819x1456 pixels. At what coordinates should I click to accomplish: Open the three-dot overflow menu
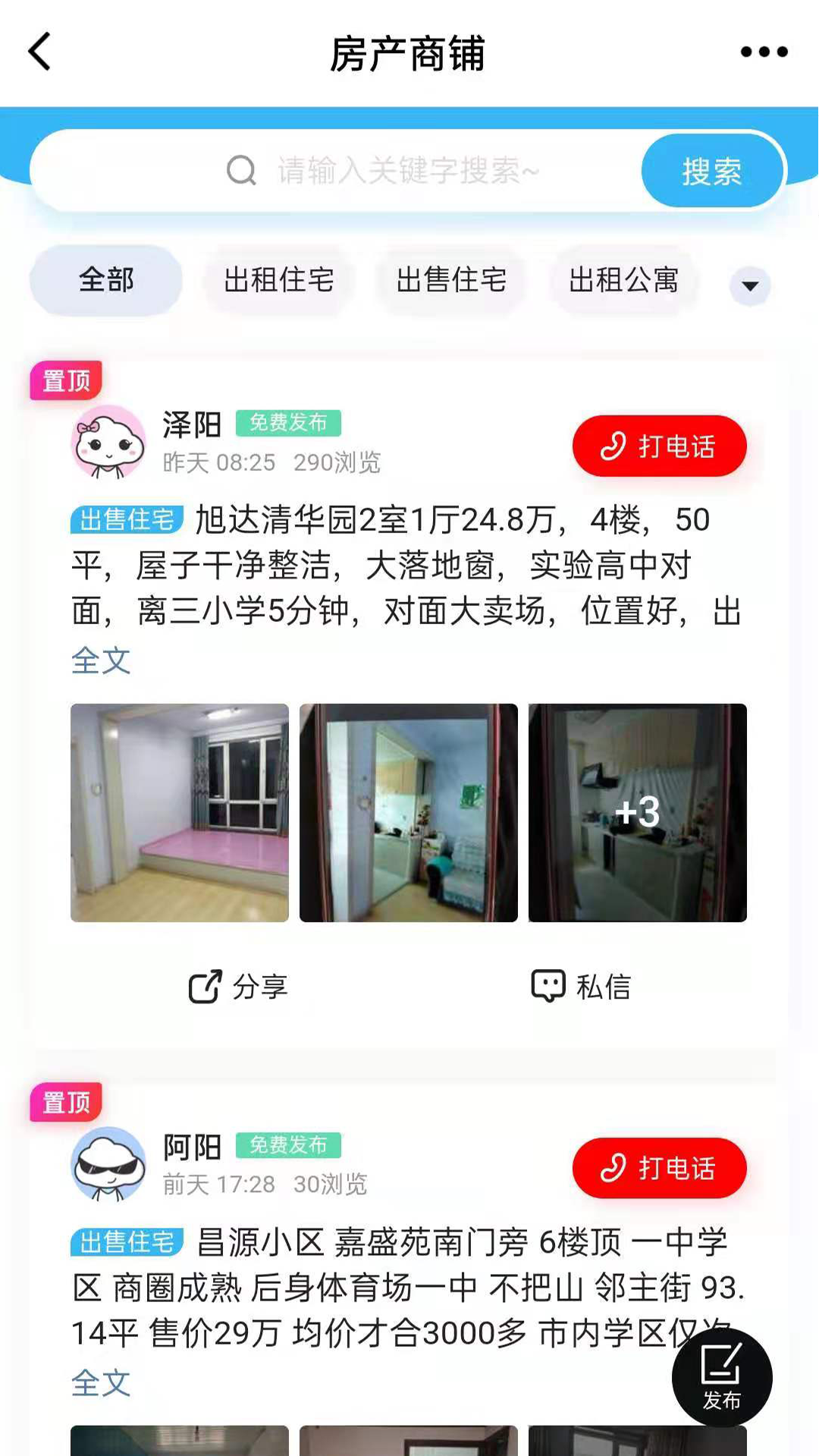tap(764, 52)
